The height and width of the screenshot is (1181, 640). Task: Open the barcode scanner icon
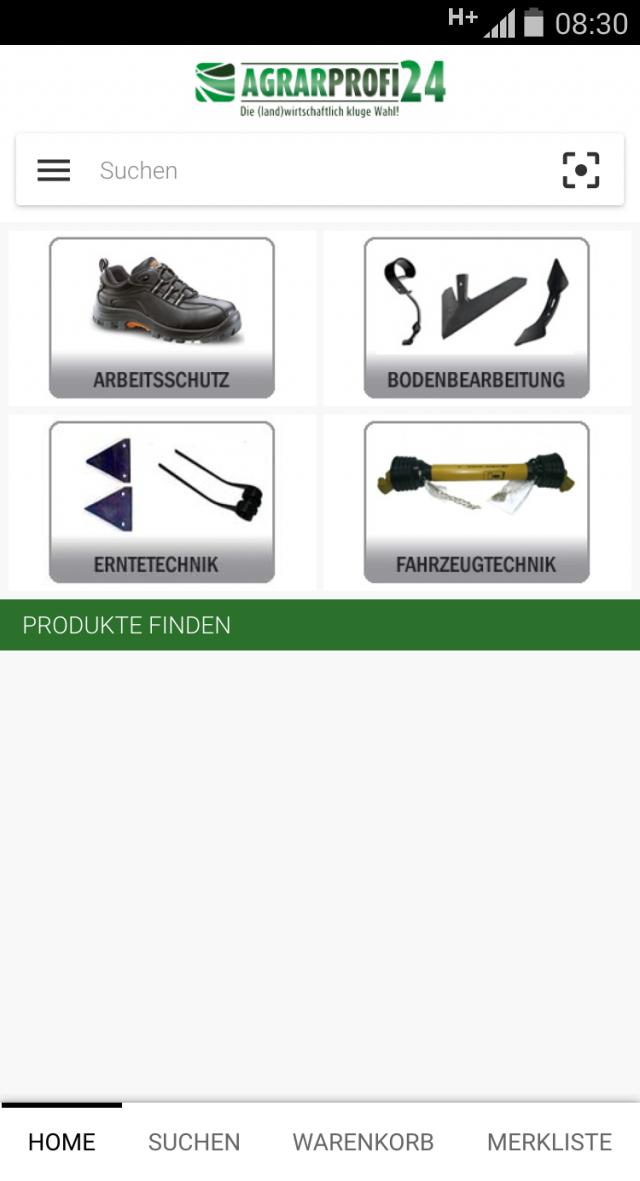(x=581, y=171)
